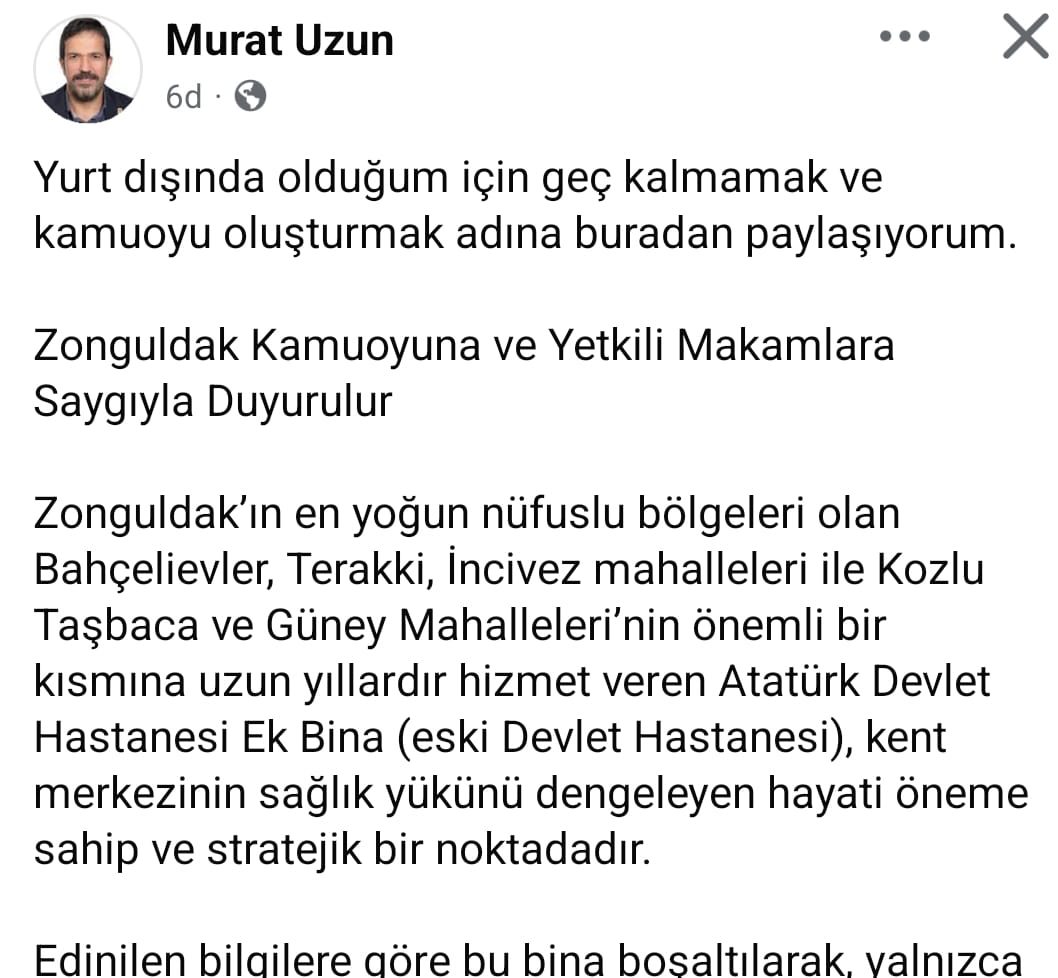Dismiss the post with the X
Image resolution: width=1058 pixels, height=978 pixels.
pyautogui.click(x=1024, y=38)
